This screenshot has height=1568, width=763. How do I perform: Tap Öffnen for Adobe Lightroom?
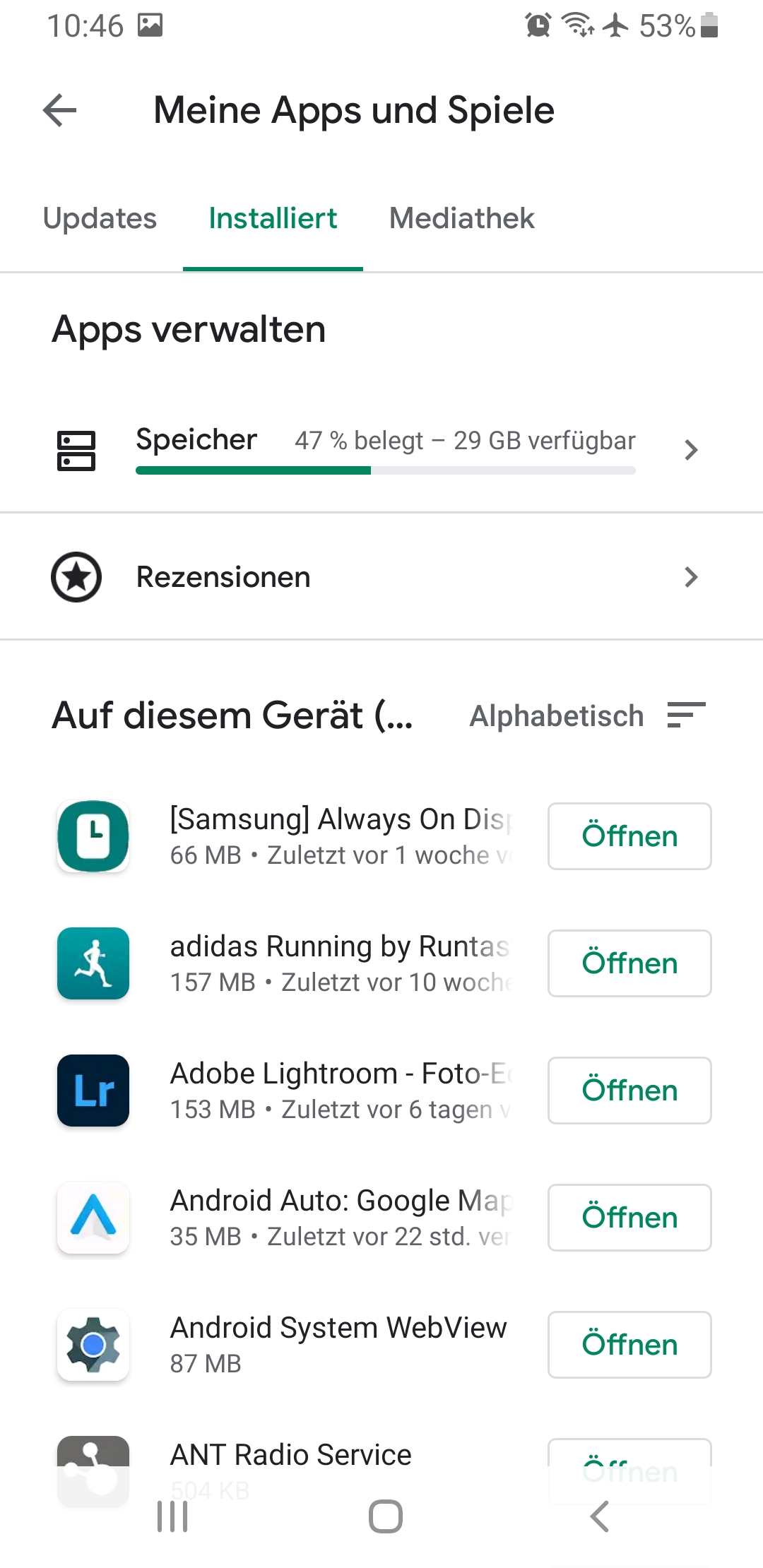coord(629,1091)
